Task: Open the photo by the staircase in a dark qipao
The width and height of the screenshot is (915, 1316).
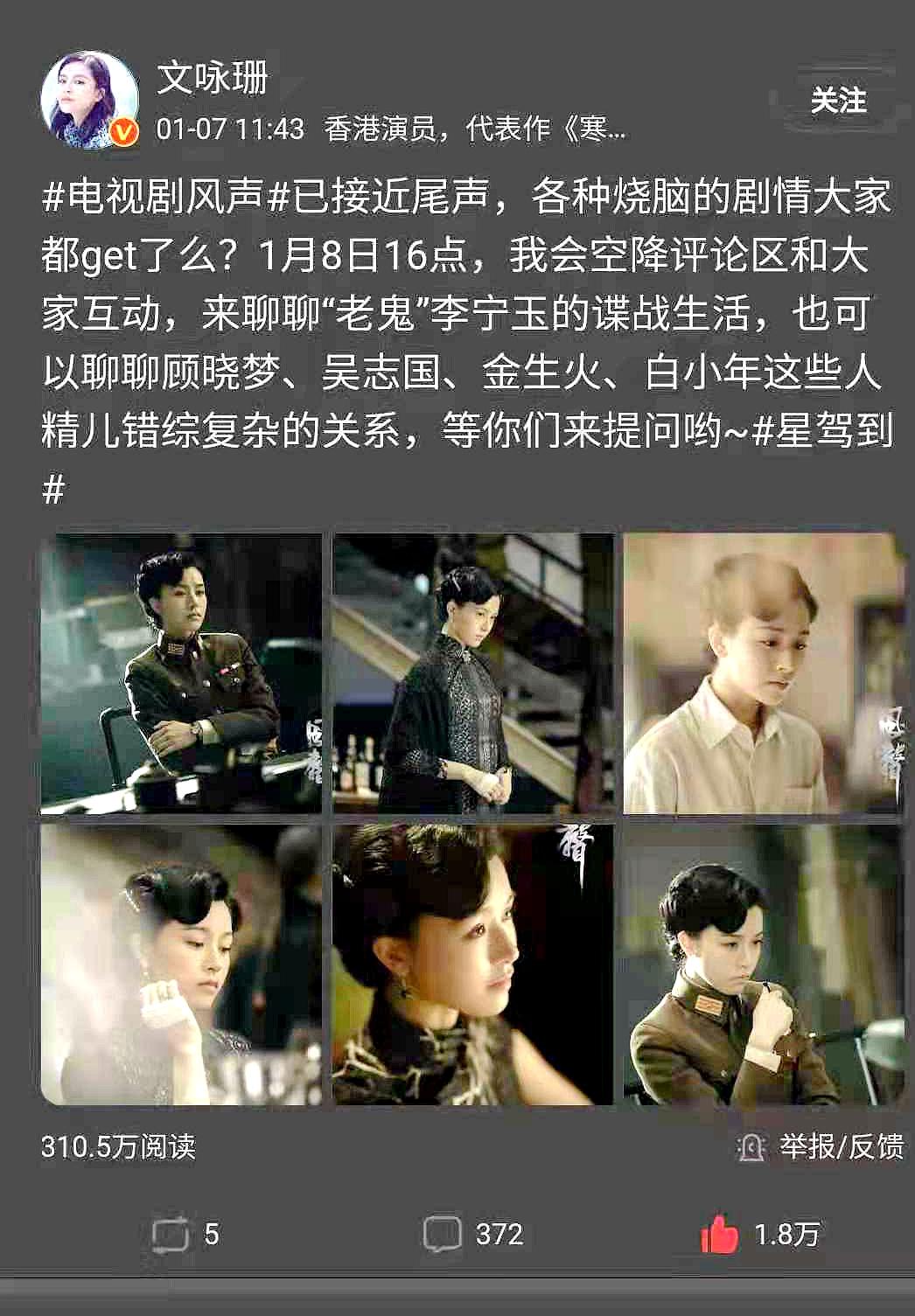Action: (x=472, y=672)
